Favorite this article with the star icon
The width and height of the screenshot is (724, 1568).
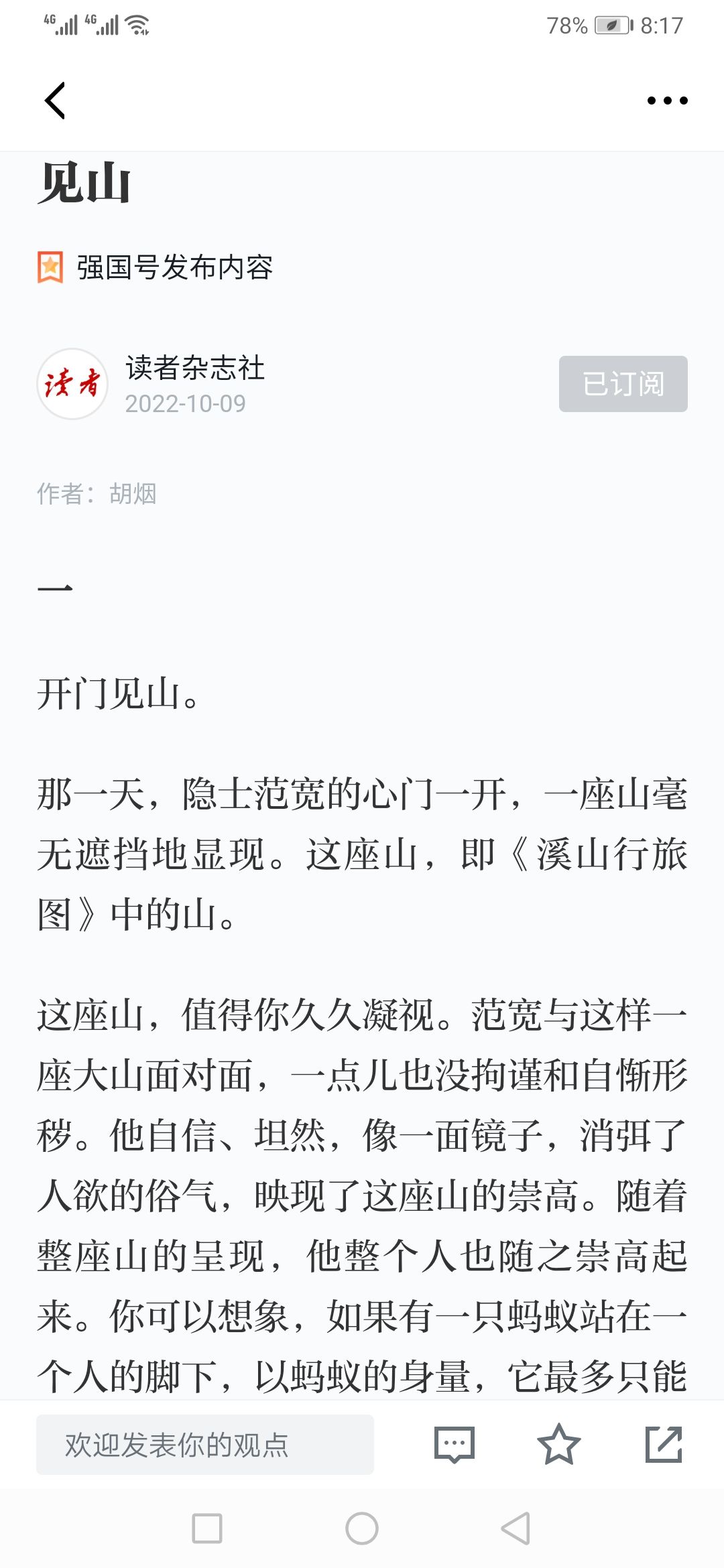(x=559, y=1444)
